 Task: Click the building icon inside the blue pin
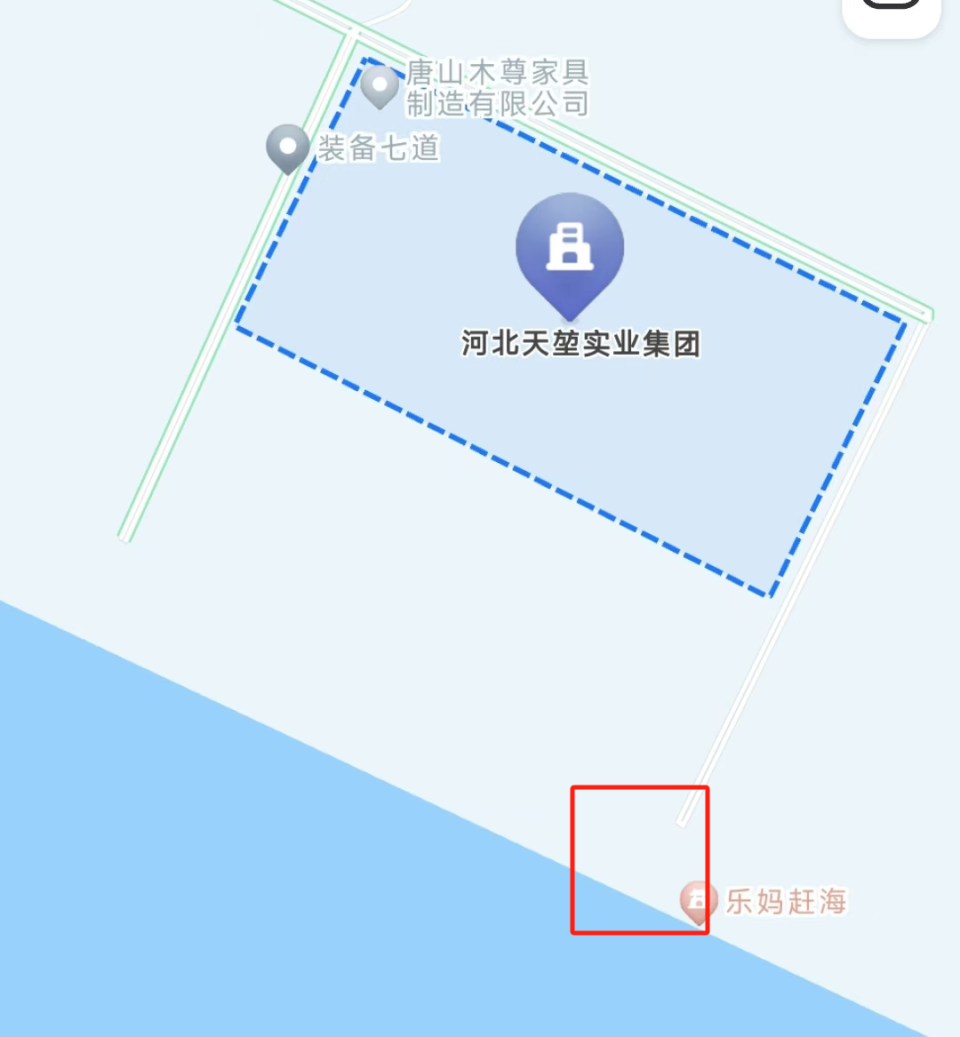569,245
